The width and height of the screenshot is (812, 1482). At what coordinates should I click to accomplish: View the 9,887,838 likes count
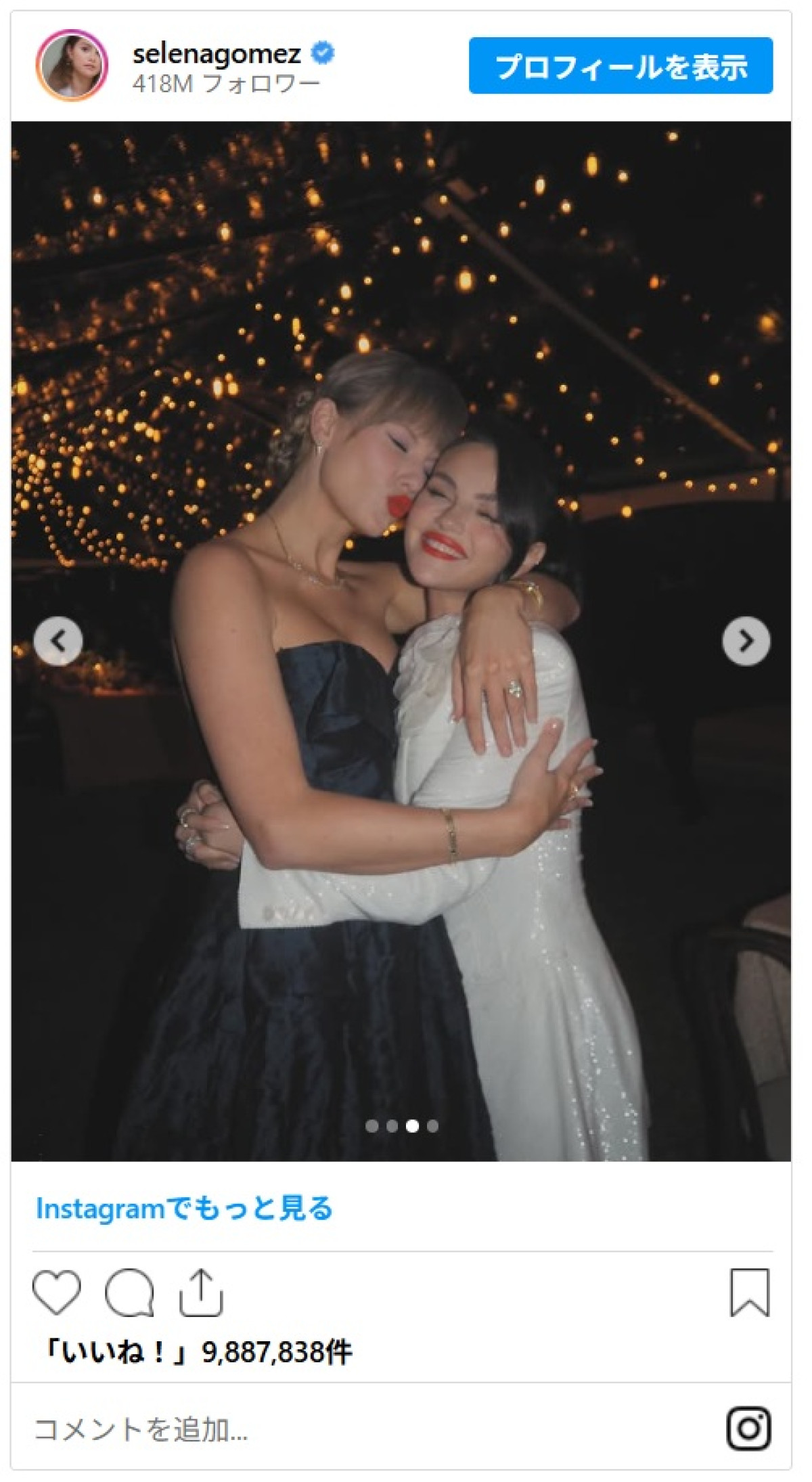click(x=196, y=1352)
